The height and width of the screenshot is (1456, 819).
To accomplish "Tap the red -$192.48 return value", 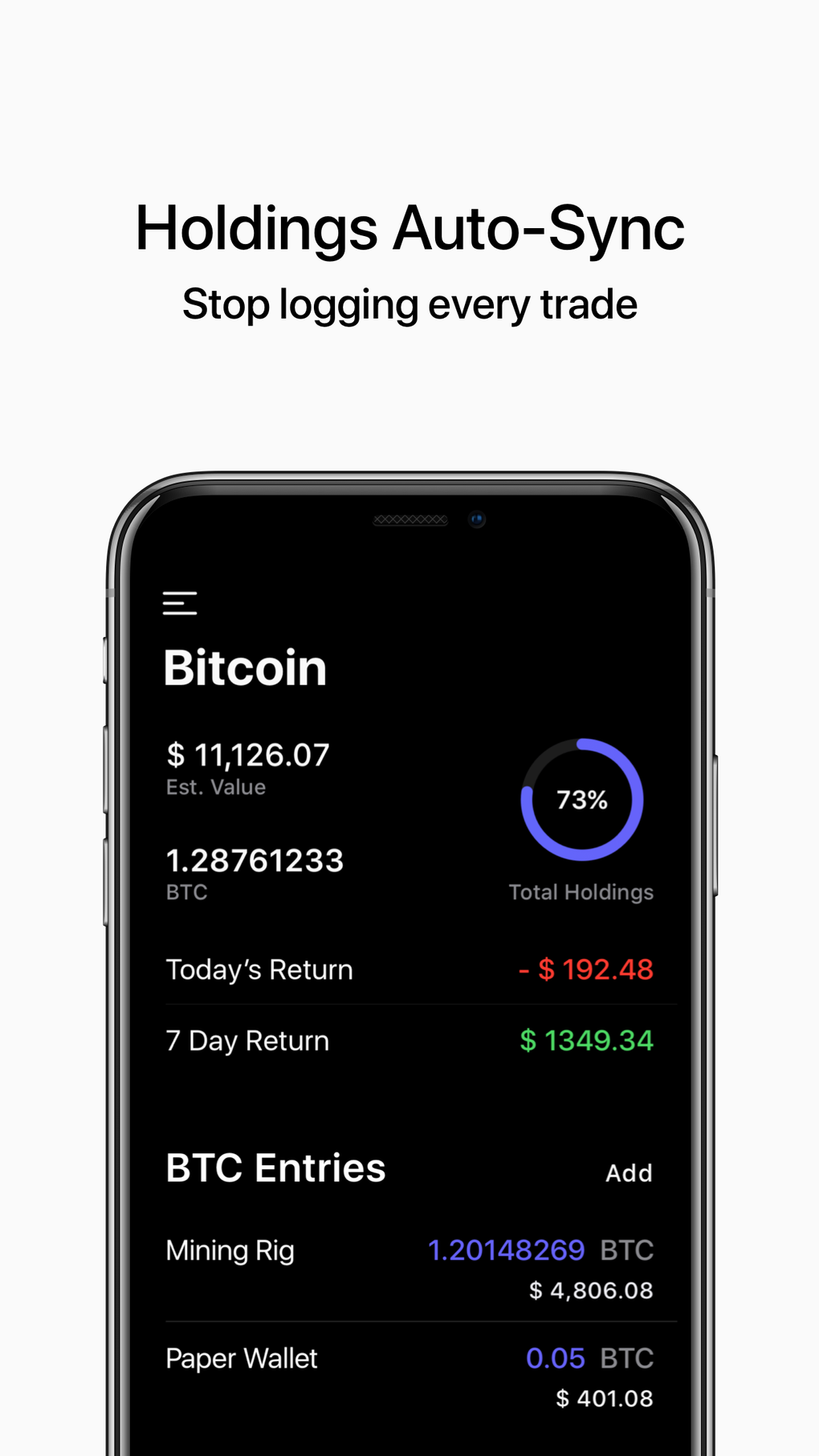I will [587, 969].
